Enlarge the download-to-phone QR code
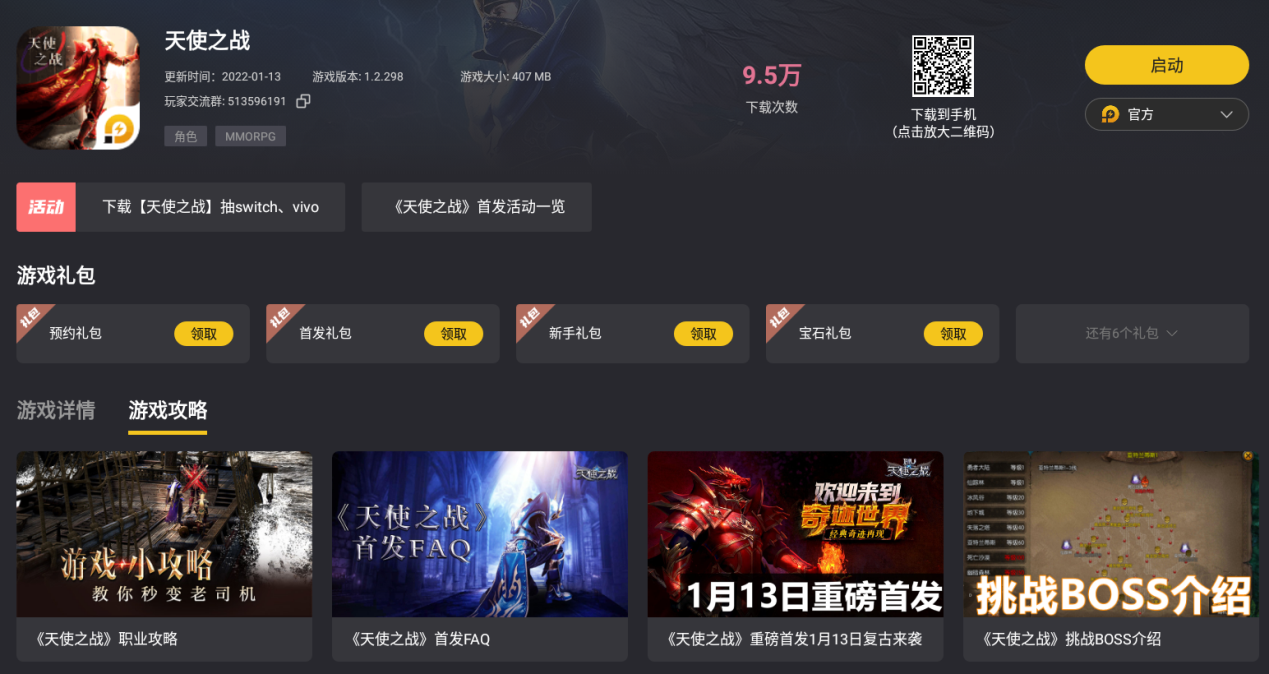Viewport: 1269px width, 674px height. tap(942, 66)
